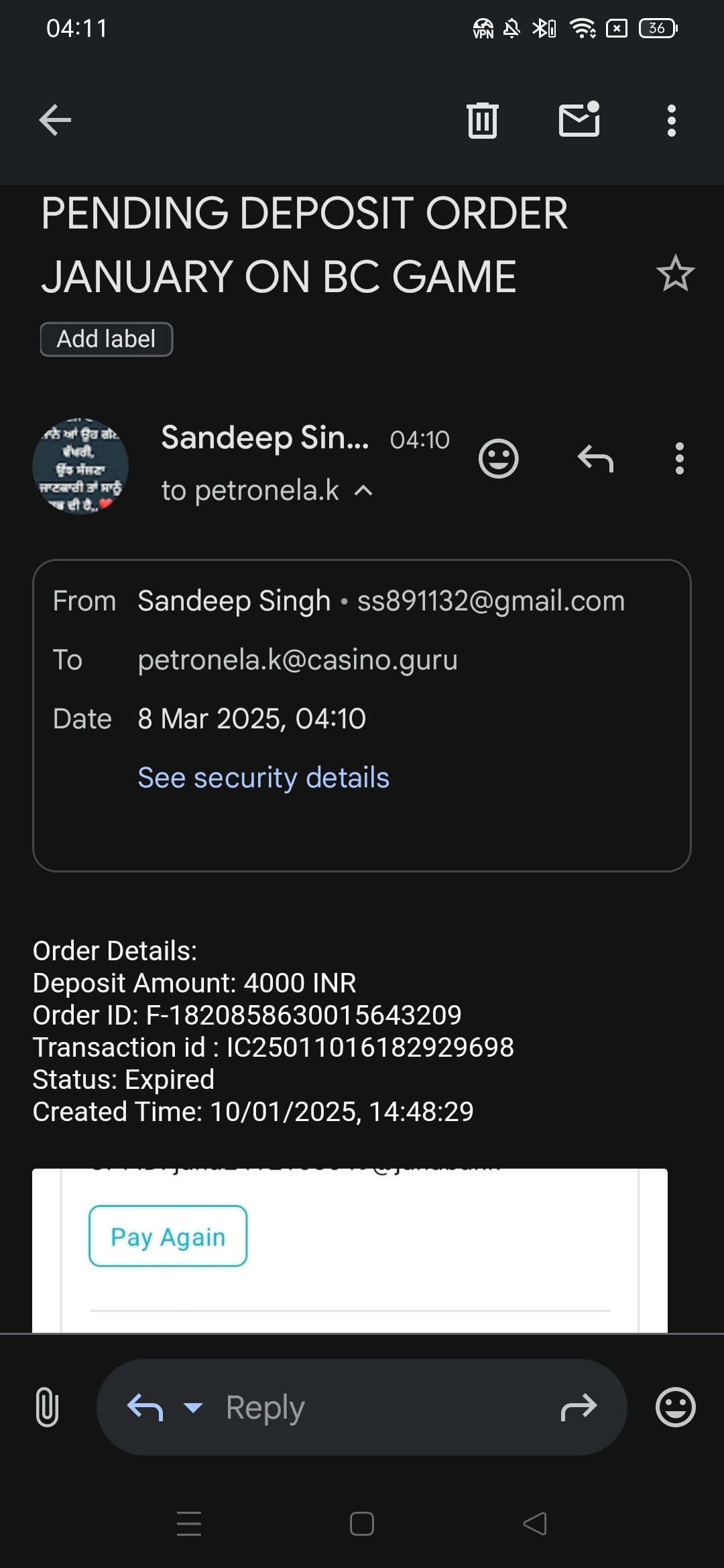Open the emoji picker by the reply bar
The image size is (724, 1568).
(x=675, y=1407)
